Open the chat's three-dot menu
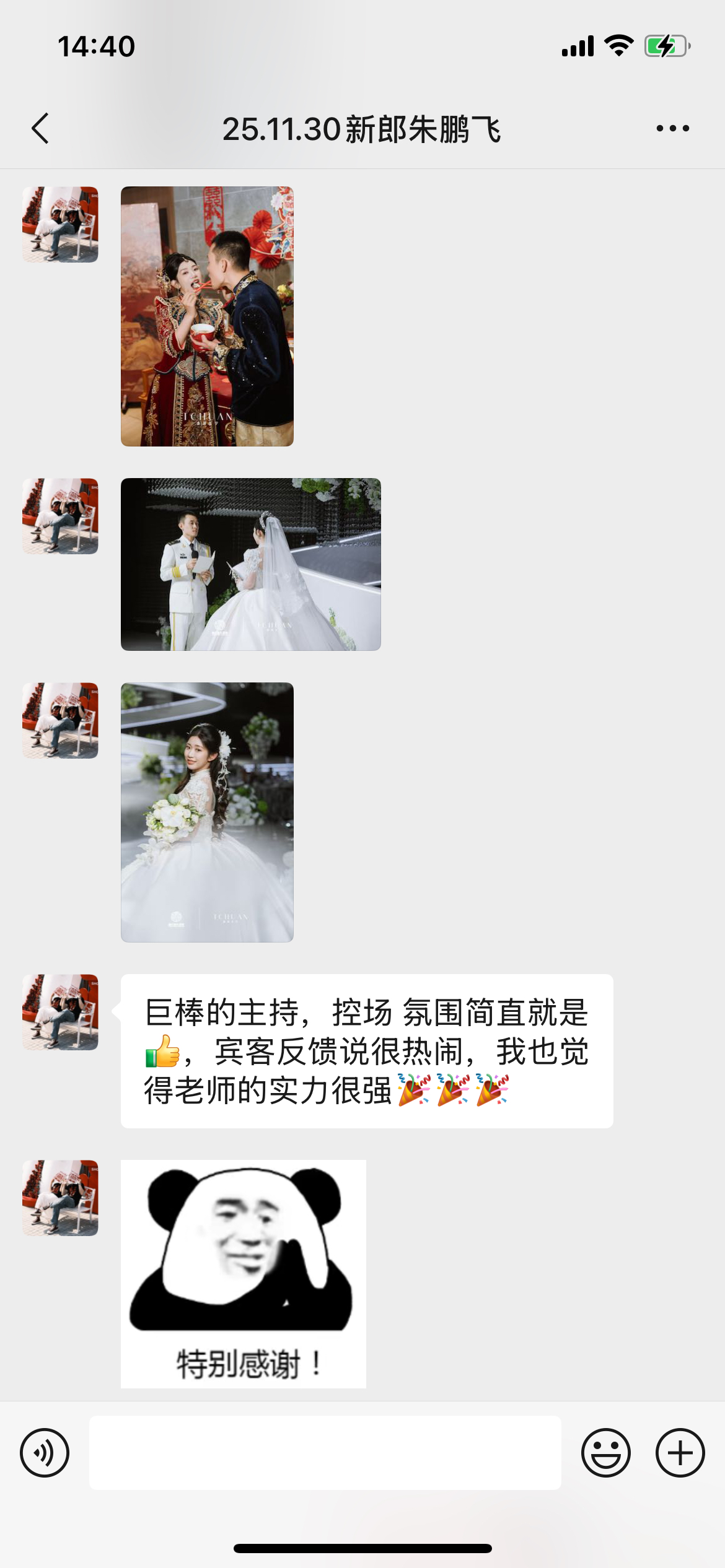725x1568 pixels. coord(672,129)
